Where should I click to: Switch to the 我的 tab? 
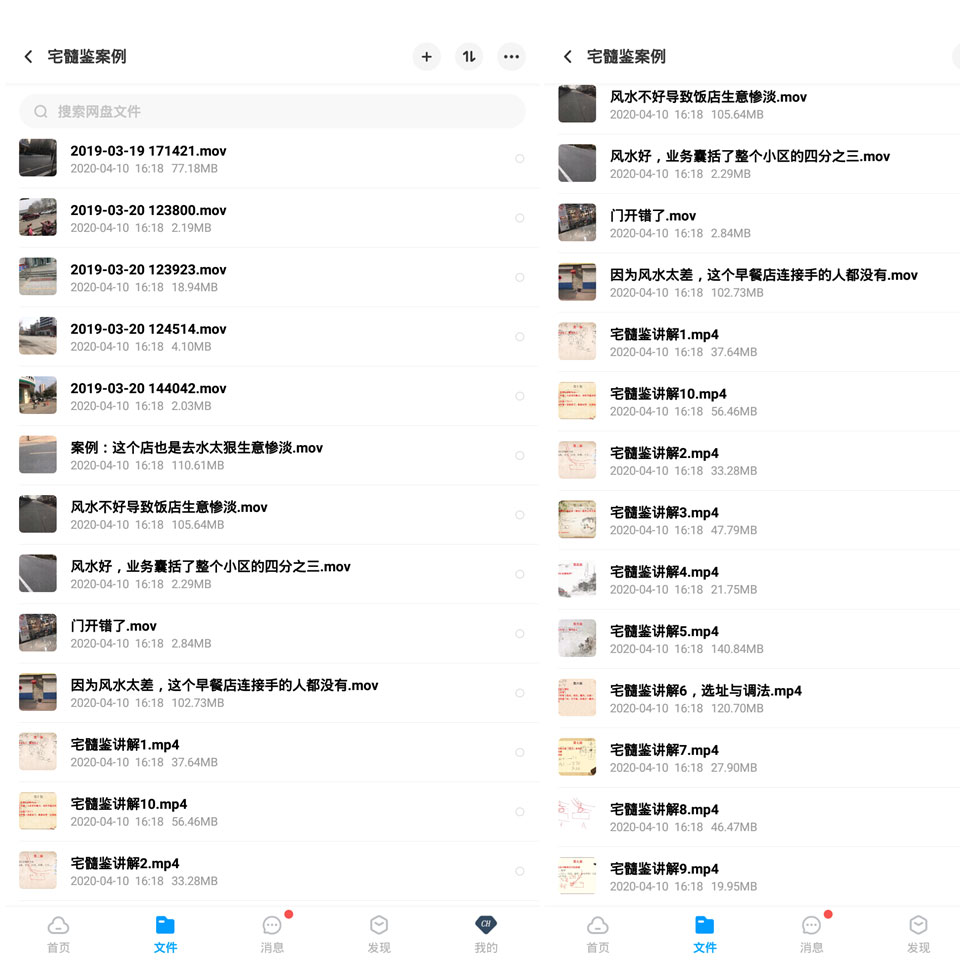(486, 934)
